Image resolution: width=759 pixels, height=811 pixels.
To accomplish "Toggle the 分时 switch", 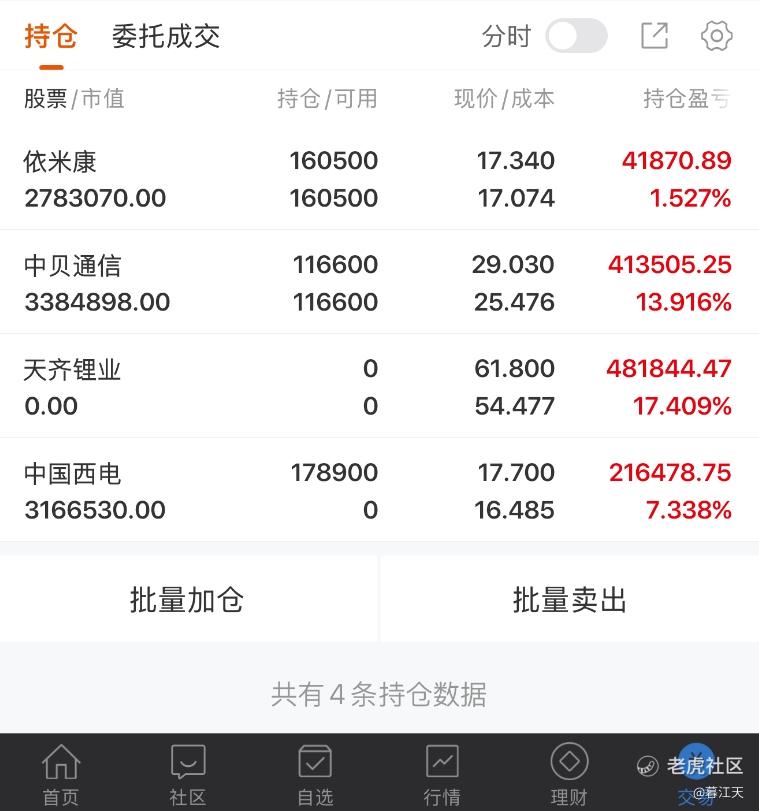I will (x=576, y=37).
